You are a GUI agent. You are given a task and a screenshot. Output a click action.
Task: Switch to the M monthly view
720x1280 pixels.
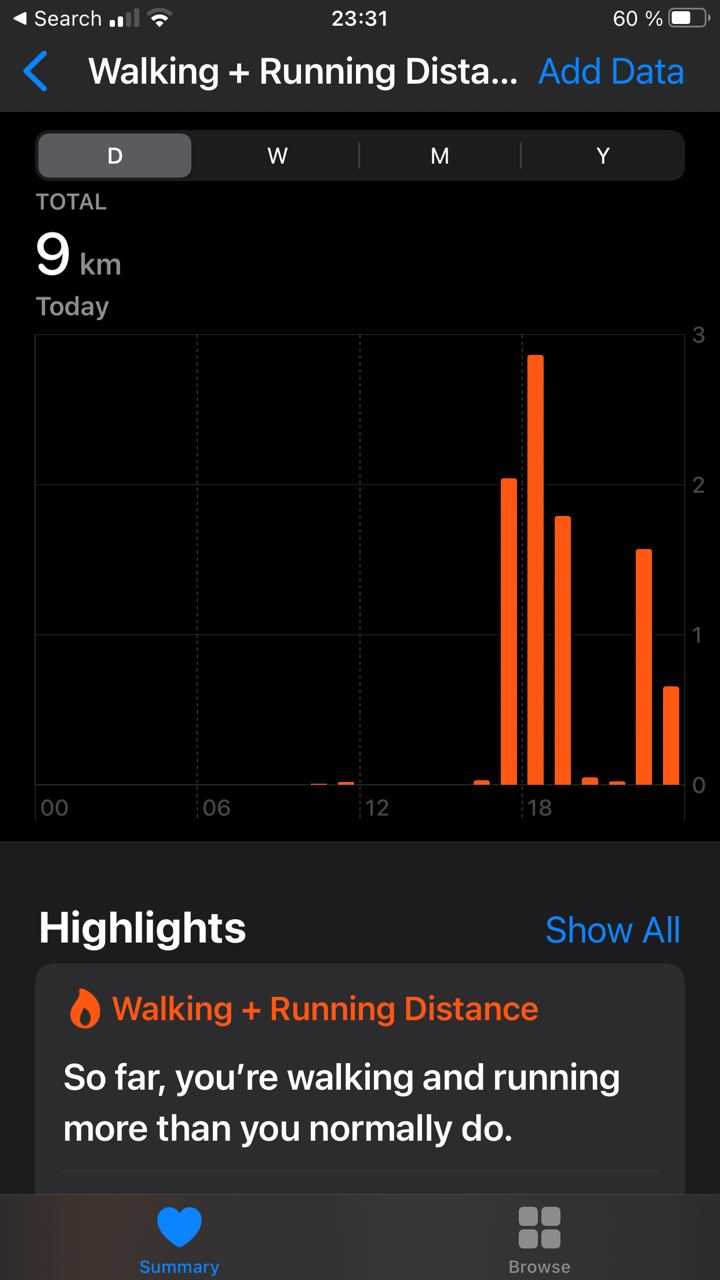(x=440, y=156)
